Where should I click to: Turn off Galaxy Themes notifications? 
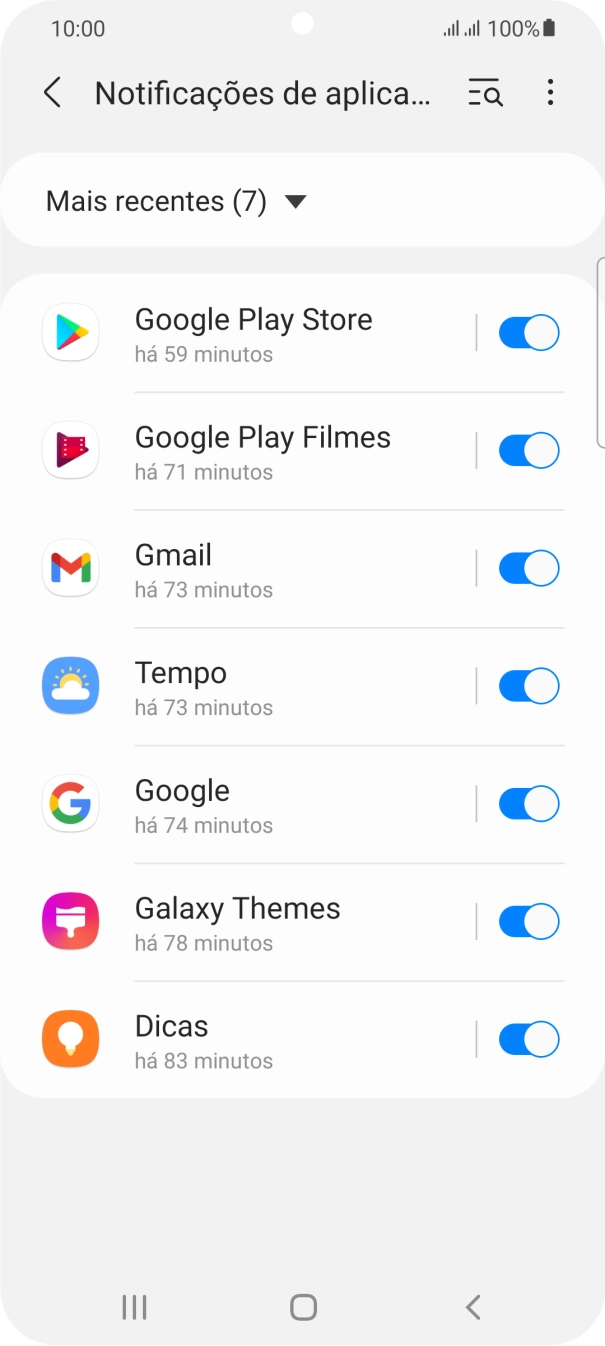528,922
